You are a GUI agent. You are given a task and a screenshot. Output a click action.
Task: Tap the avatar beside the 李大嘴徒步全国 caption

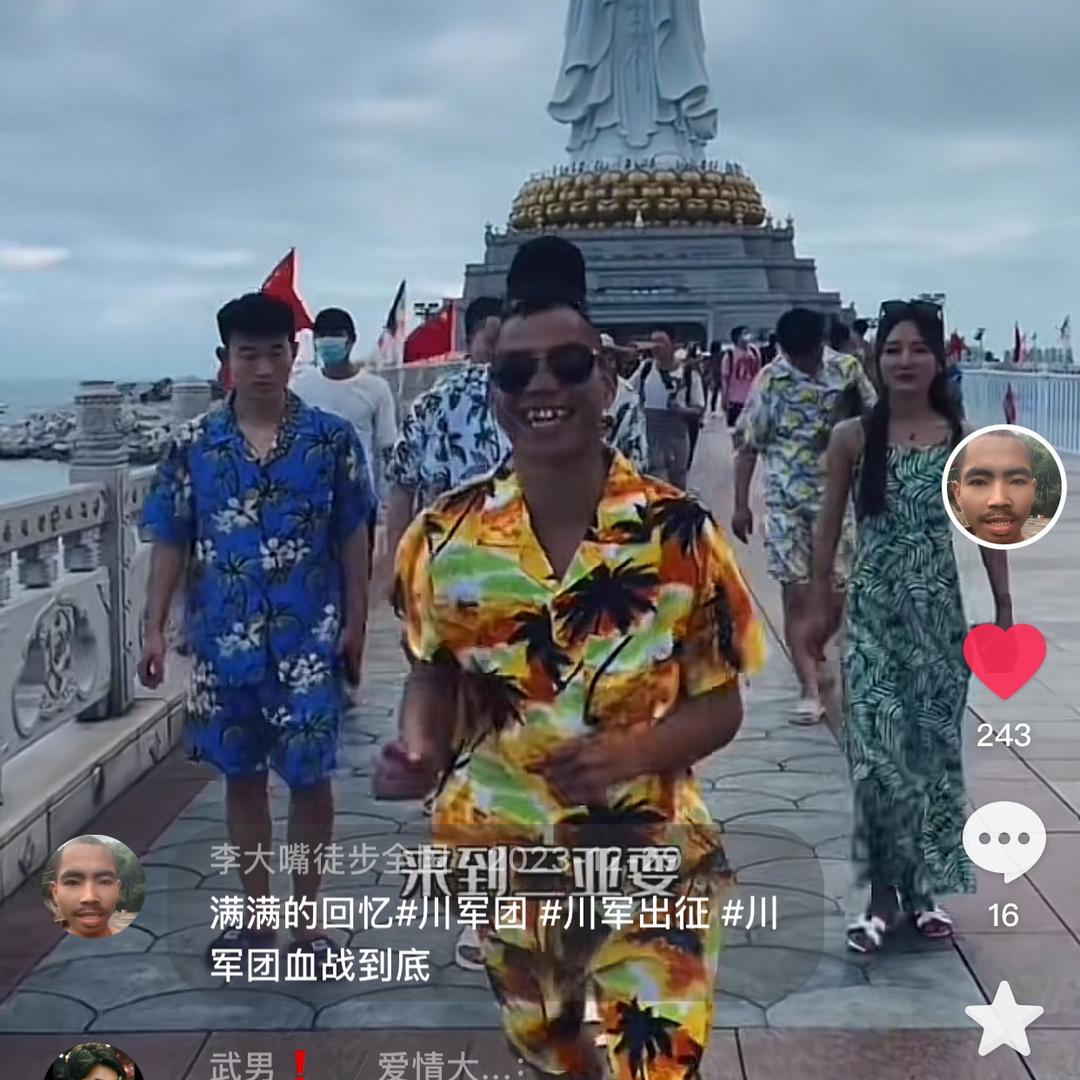(x=93, y=887)
